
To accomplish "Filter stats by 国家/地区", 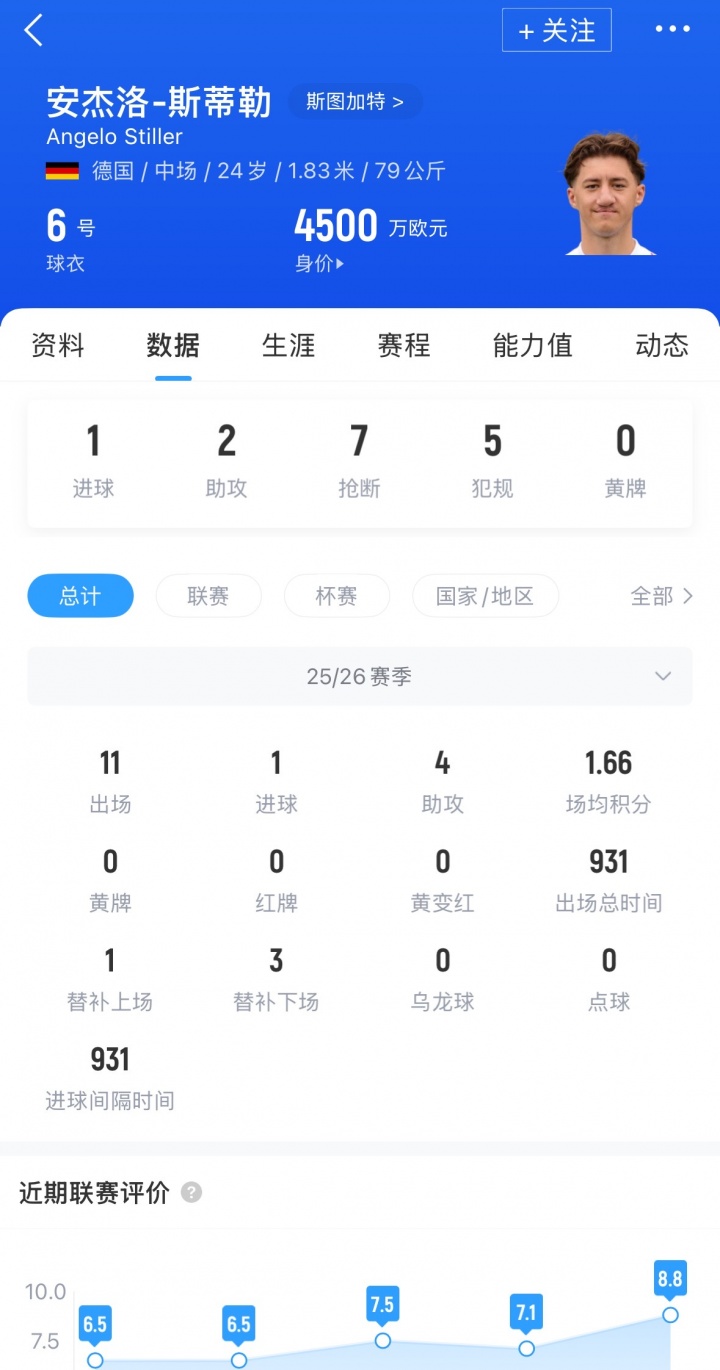I will click(x=485, y=596).
